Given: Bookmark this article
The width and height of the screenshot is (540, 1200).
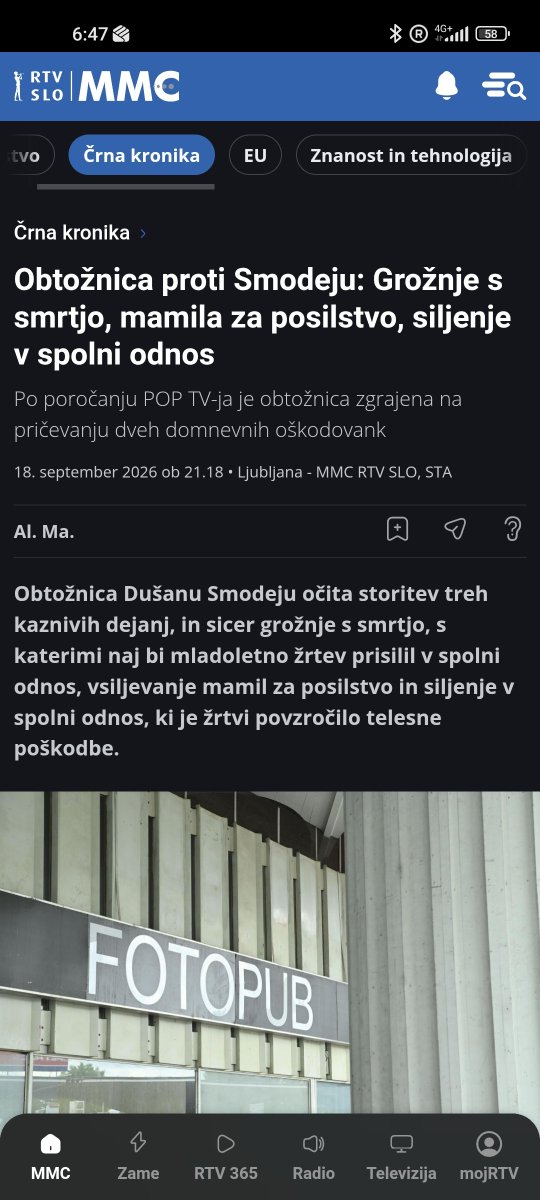Looking at the screenshot, I should pyautogui.click(x=397, y=530).
